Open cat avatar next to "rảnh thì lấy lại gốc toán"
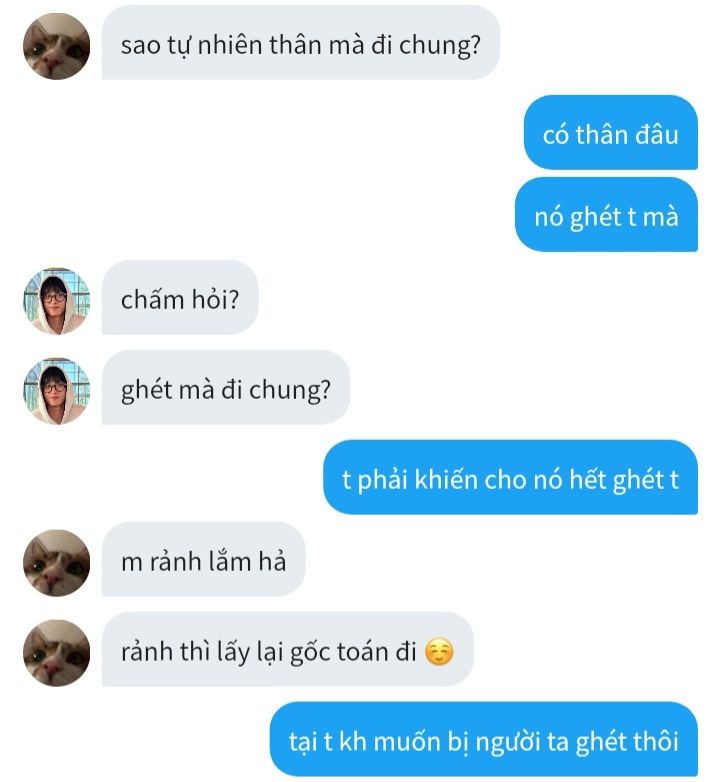Image resolution: width=720 pixels, height=782 pixels. (x=57, y=653)
